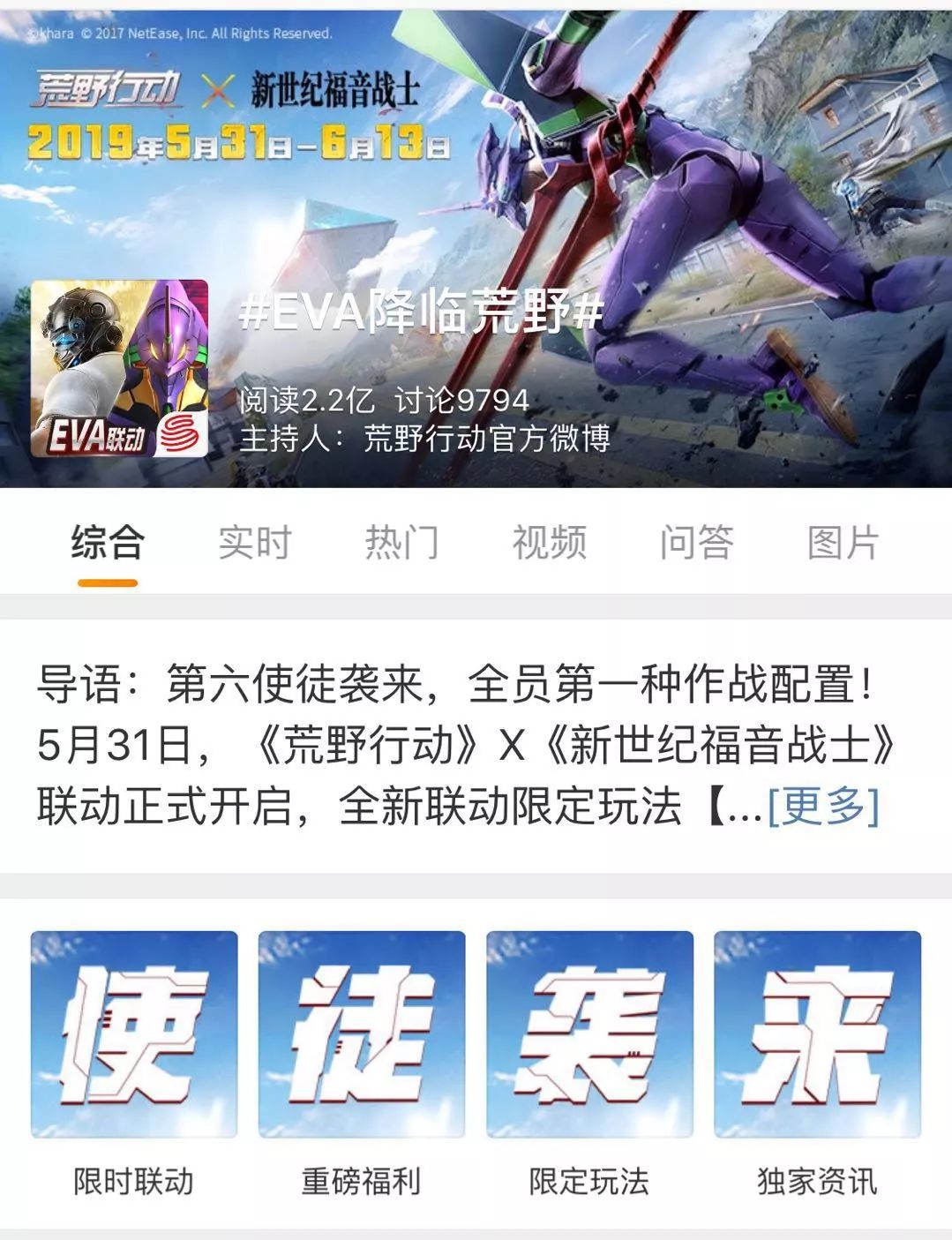This screenshot has width=952, height=1240.
Task: Open the 视频 tab
Action: point(549,542)
